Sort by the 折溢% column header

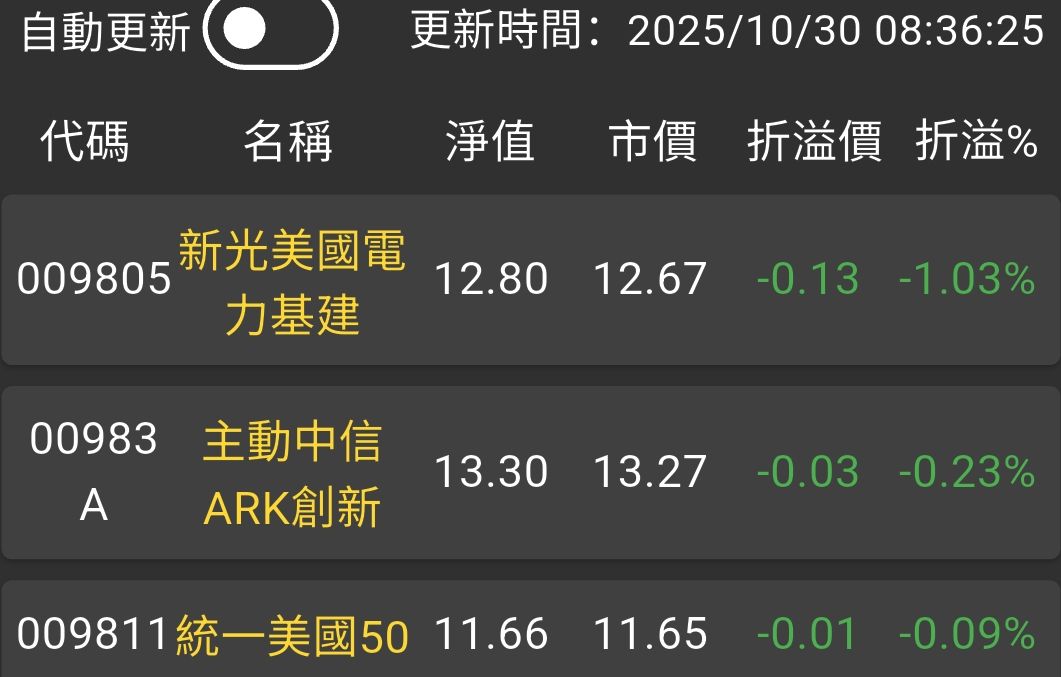(976, 142)
